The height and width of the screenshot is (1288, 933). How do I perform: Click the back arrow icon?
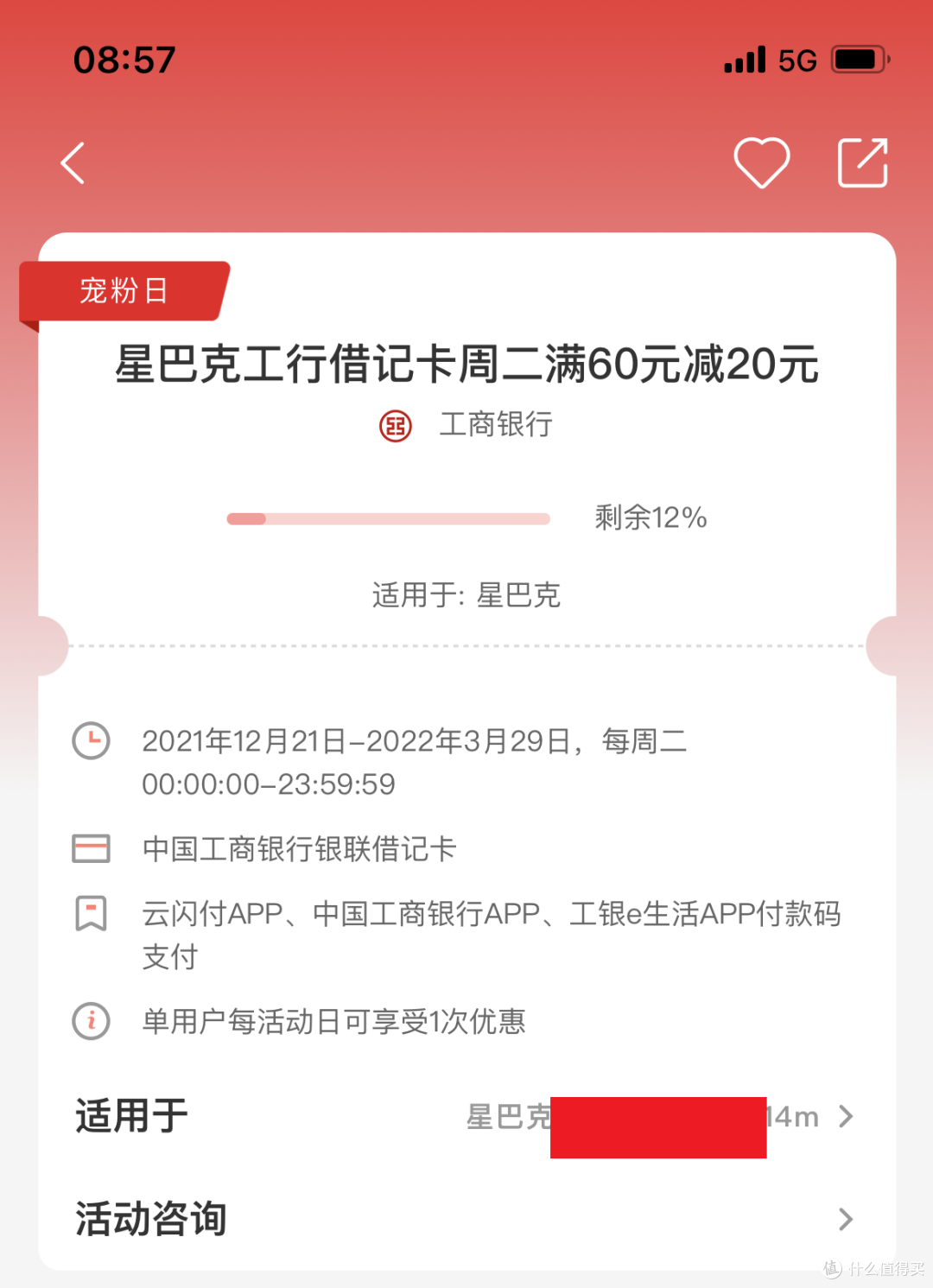click(73, 162)
